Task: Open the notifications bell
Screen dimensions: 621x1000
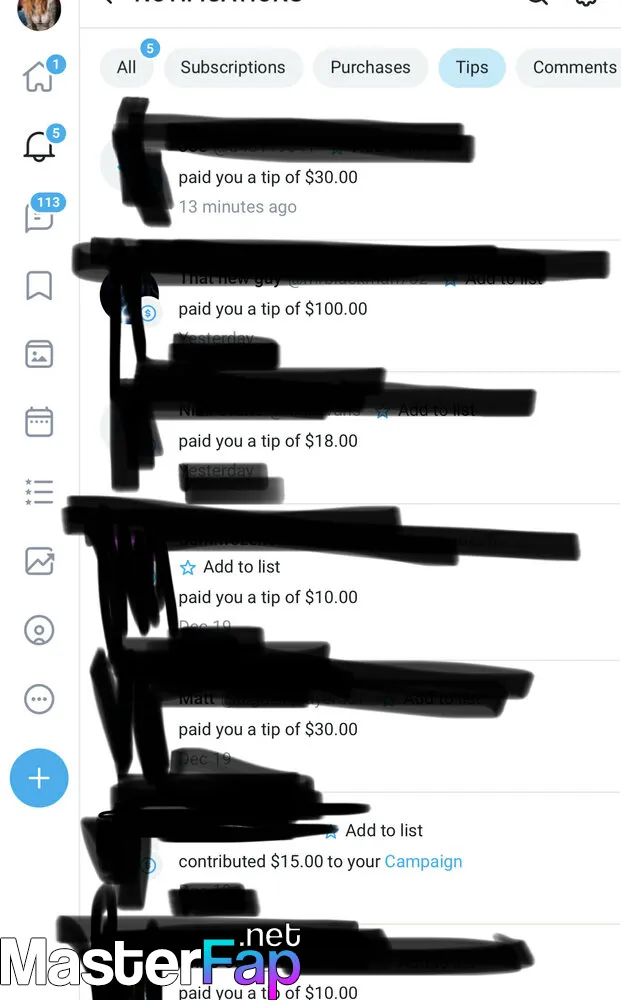Action: tap(39, 145)
